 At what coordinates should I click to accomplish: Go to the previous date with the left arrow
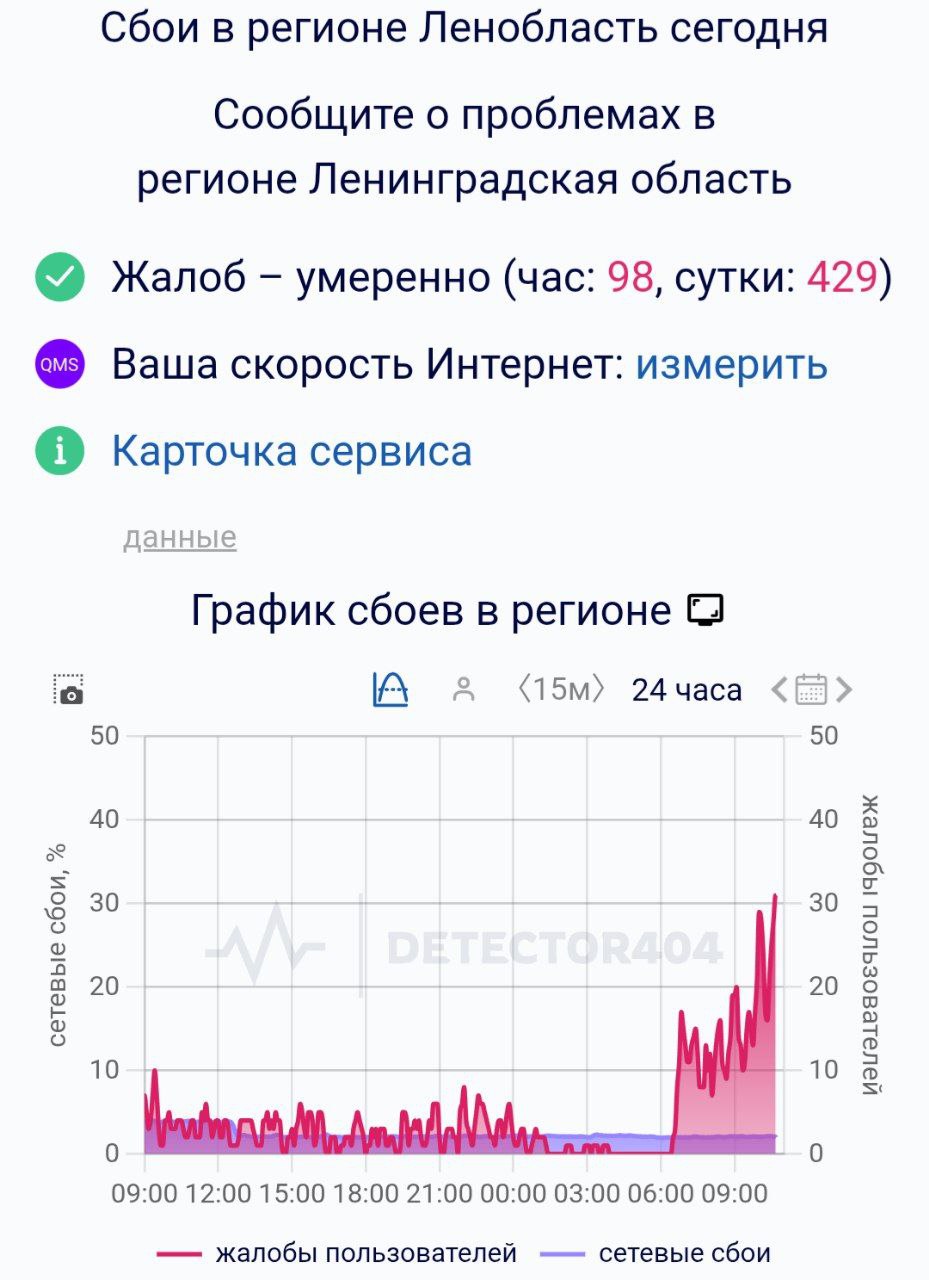780,689
